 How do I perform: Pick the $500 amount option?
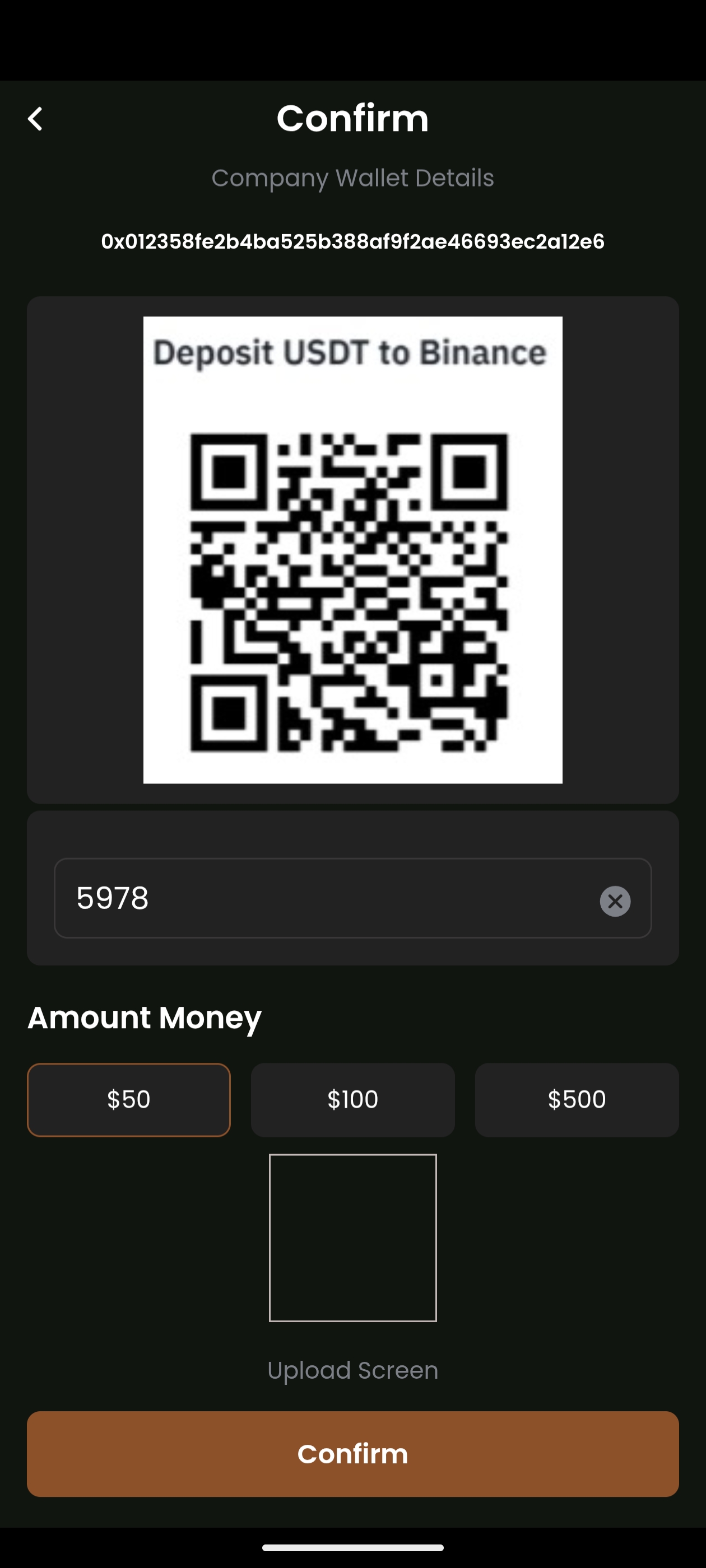pos(576,1099)
